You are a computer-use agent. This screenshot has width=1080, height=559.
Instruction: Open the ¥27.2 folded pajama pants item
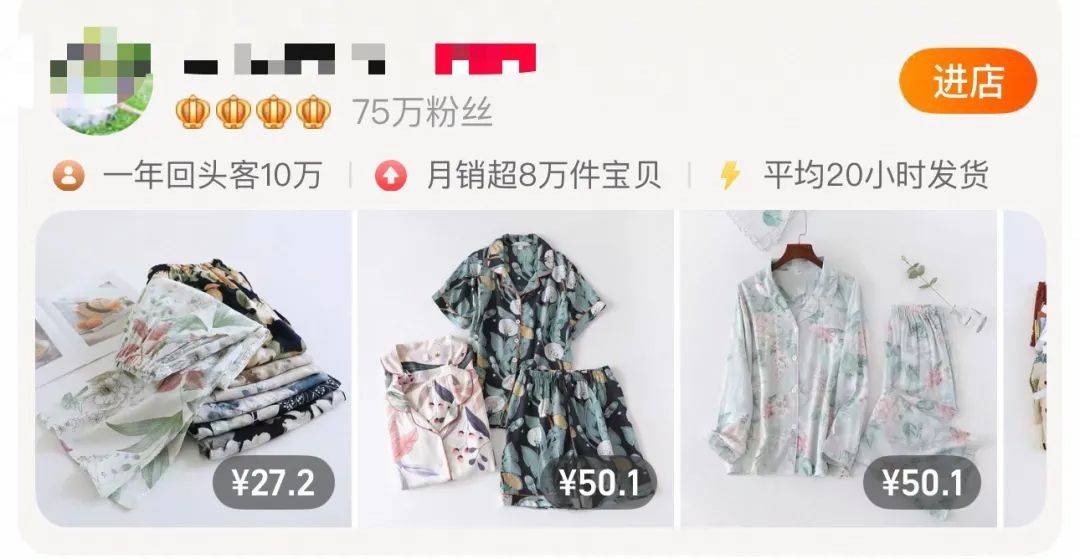coord(193,368)
